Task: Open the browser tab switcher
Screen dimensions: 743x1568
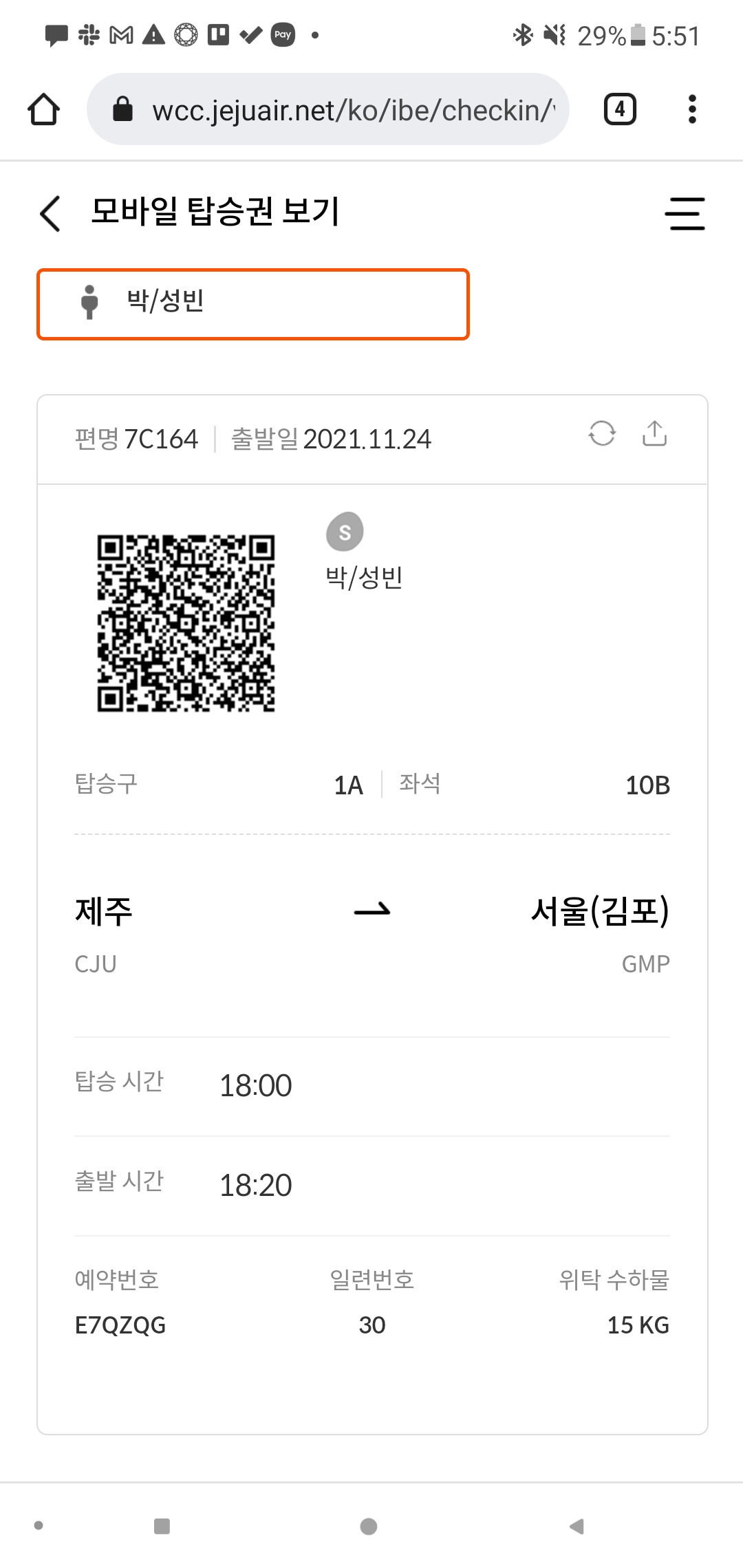Action: [620, 109]
